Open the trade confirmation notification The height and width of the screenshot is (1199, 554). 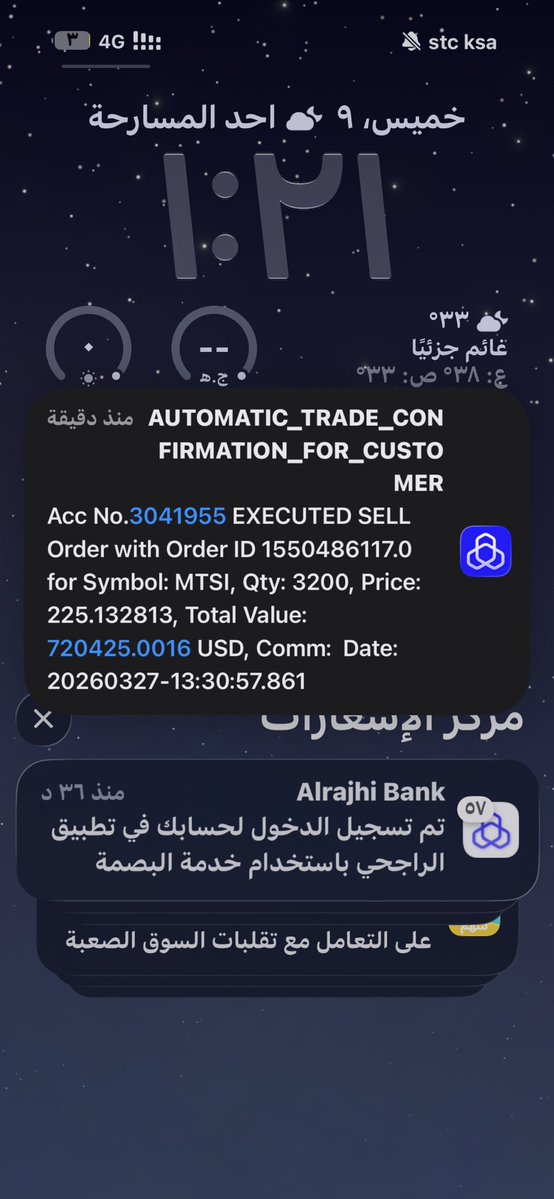[x=277, y=551]
